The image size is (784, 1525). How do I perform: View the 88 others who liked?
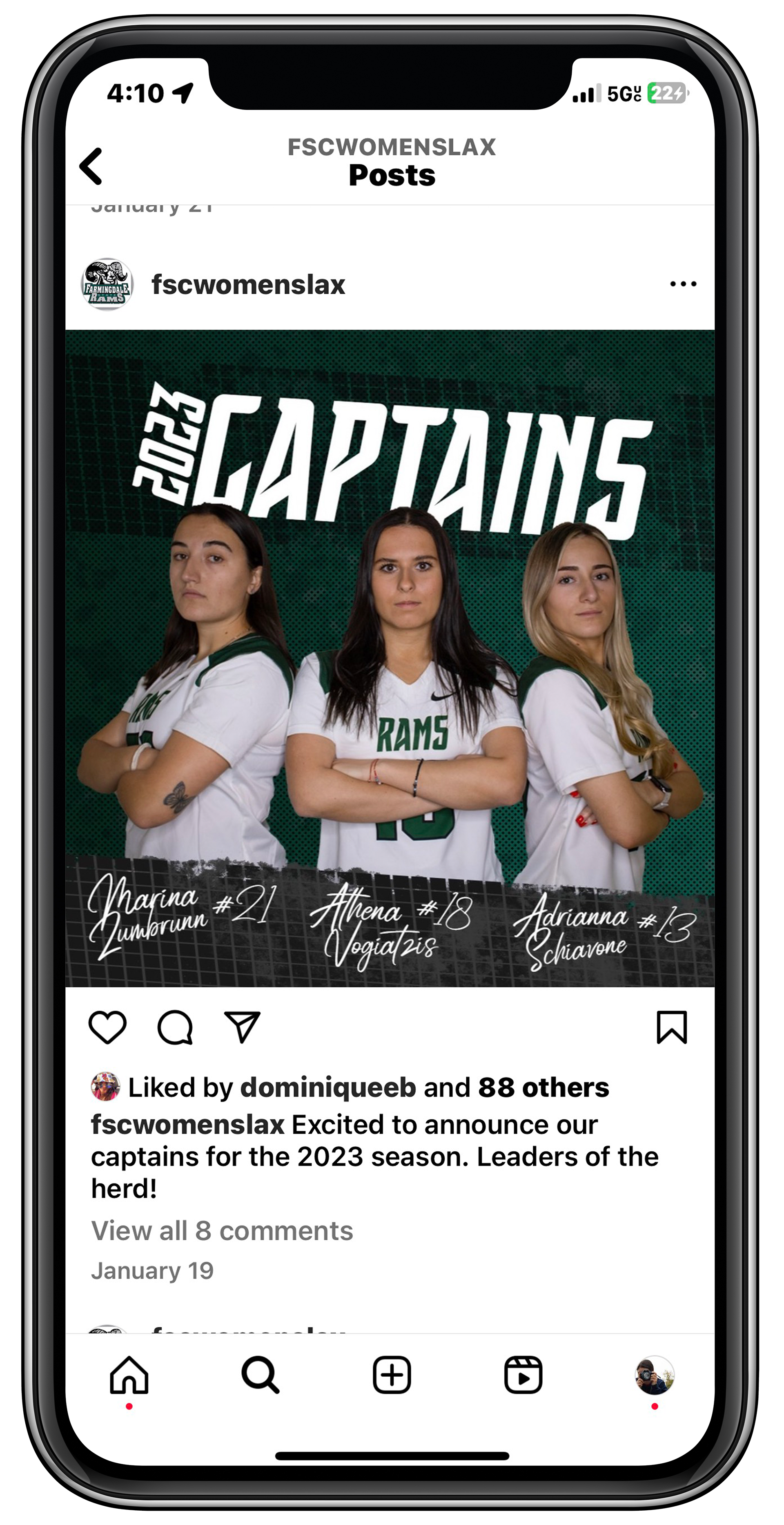pyautogui.click(x=543, y=1087)
